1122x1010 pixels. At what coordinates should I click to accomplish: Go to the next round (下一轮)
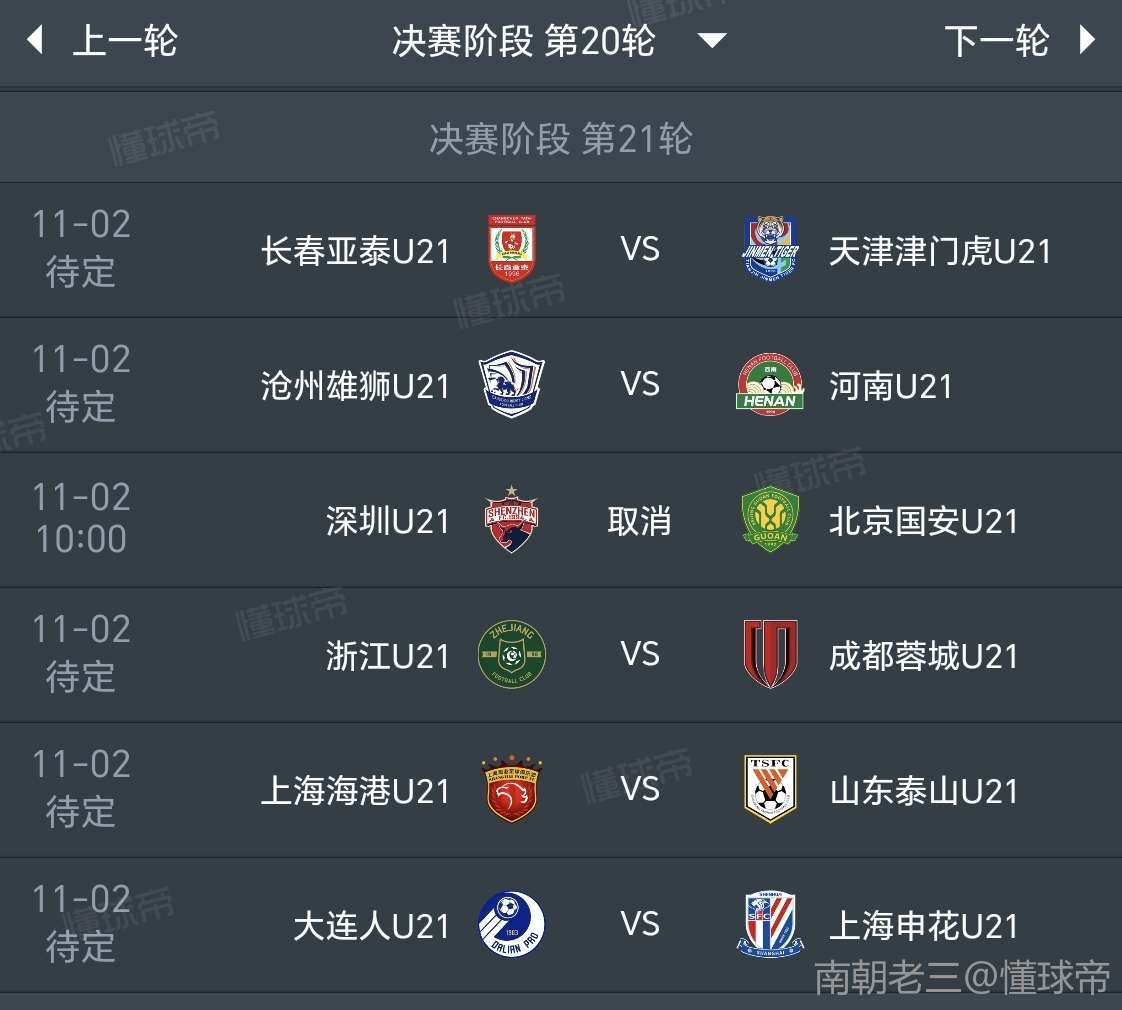pos(1018,42)
